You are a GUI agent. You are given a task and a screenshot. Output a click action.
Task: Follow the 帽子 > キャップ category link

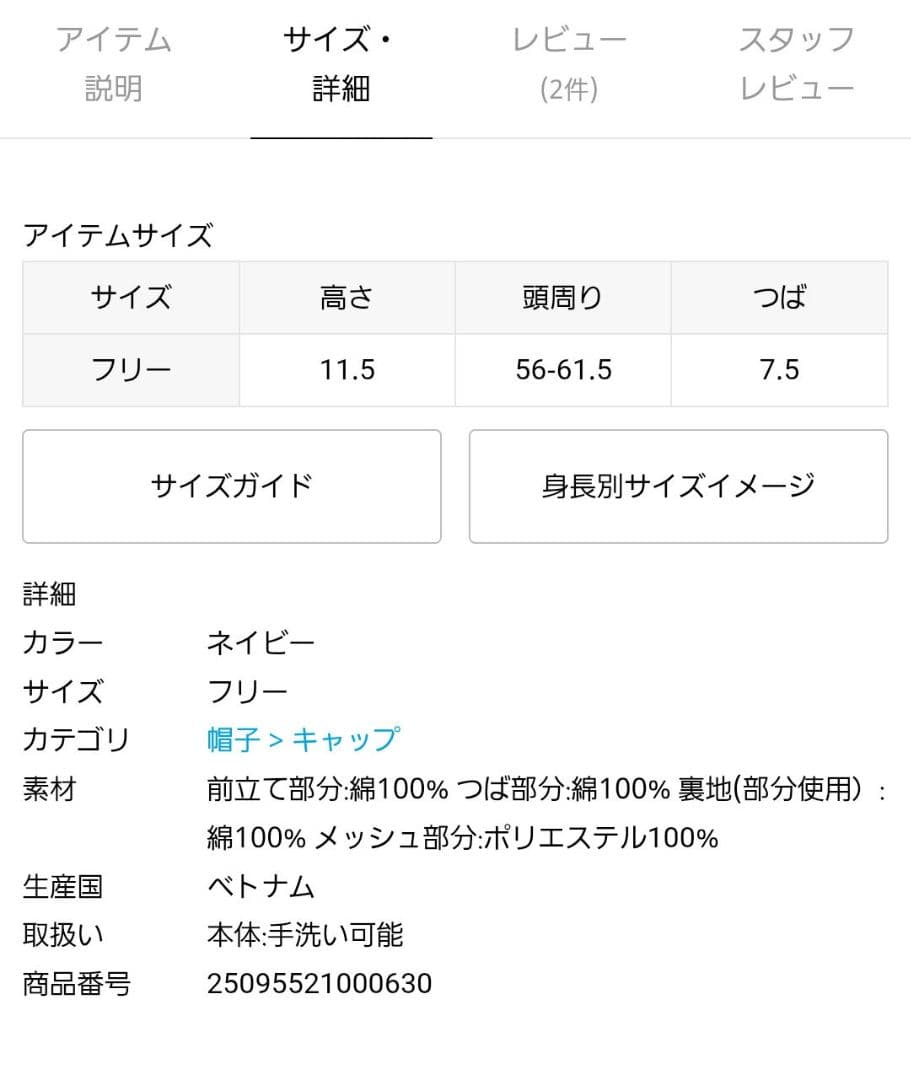click(x=303, y=740)
